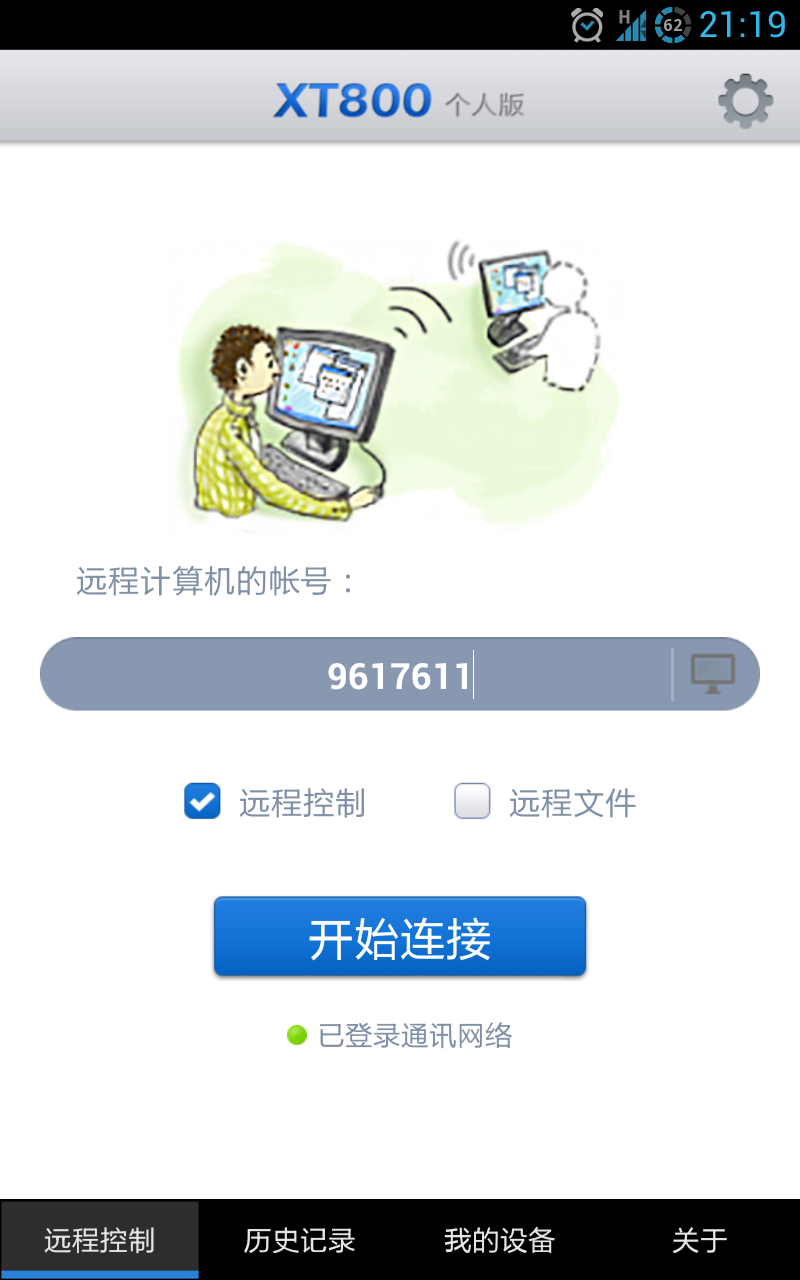800x1280 pixels.
Task: Go to the 关于 tab
Action: (x=699, y=1240)
